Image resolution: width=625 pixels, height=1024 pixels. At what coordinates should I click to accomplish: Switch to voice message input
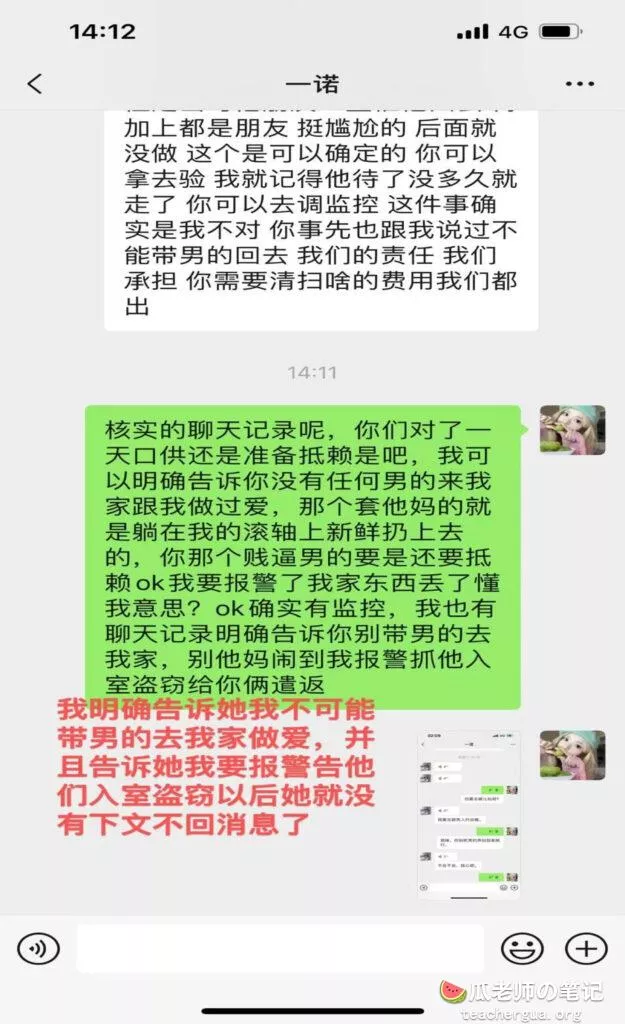[x=38, y=947]
